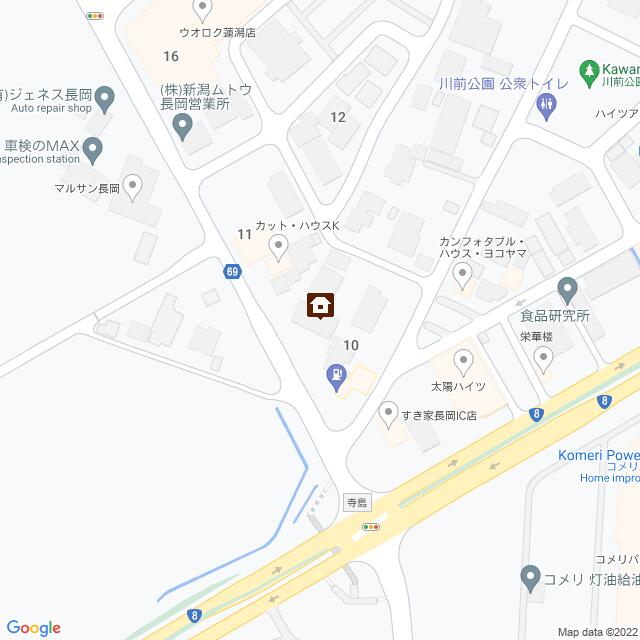Screen dimensions: 640x640
Task: Select the マルサン長岡 place pin
Action: pyautogui.click(x=133, y=184)
